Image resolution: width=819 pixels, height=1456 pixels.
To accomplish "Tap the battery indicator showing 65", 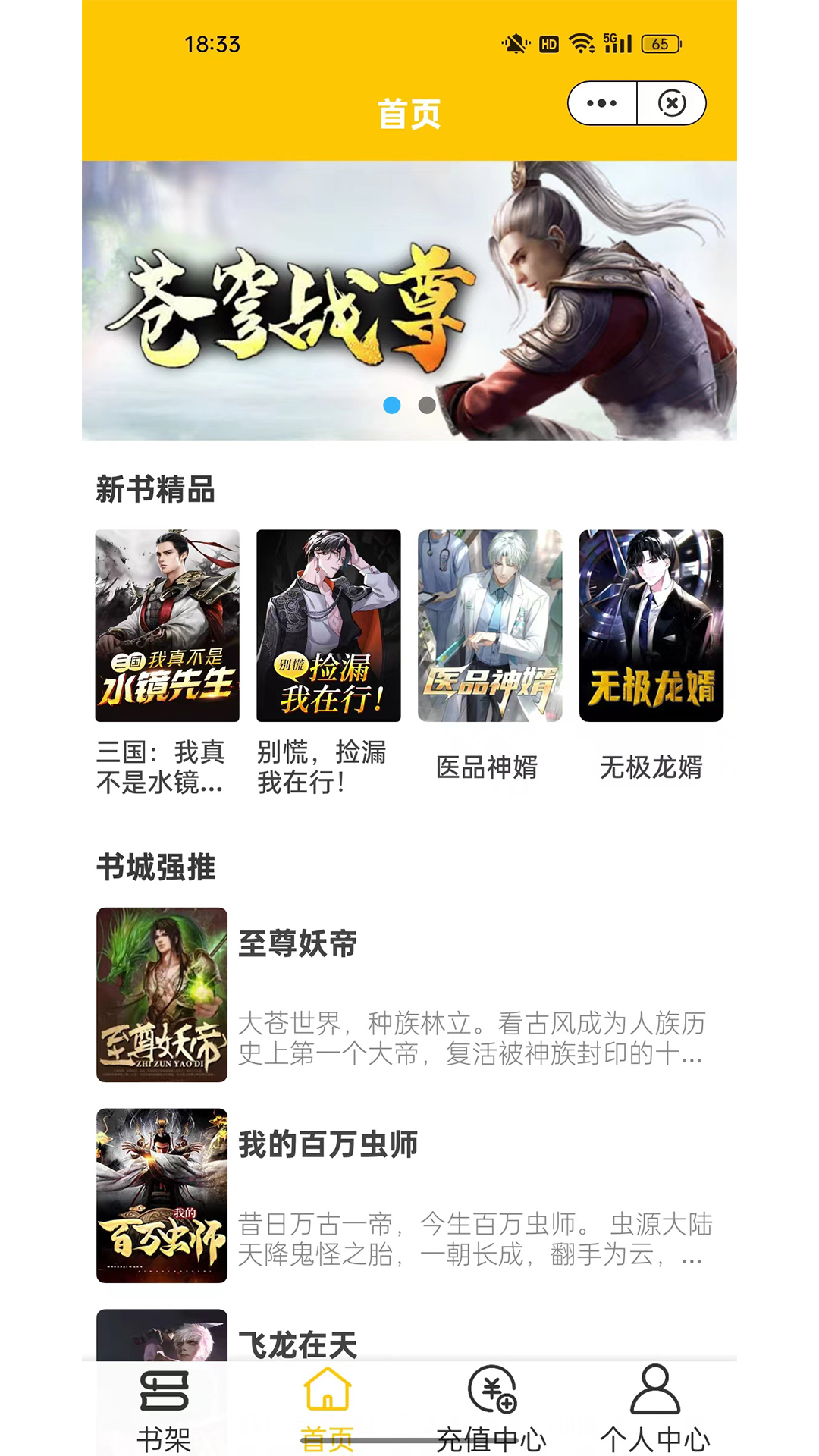I will (x=659, y=44).
